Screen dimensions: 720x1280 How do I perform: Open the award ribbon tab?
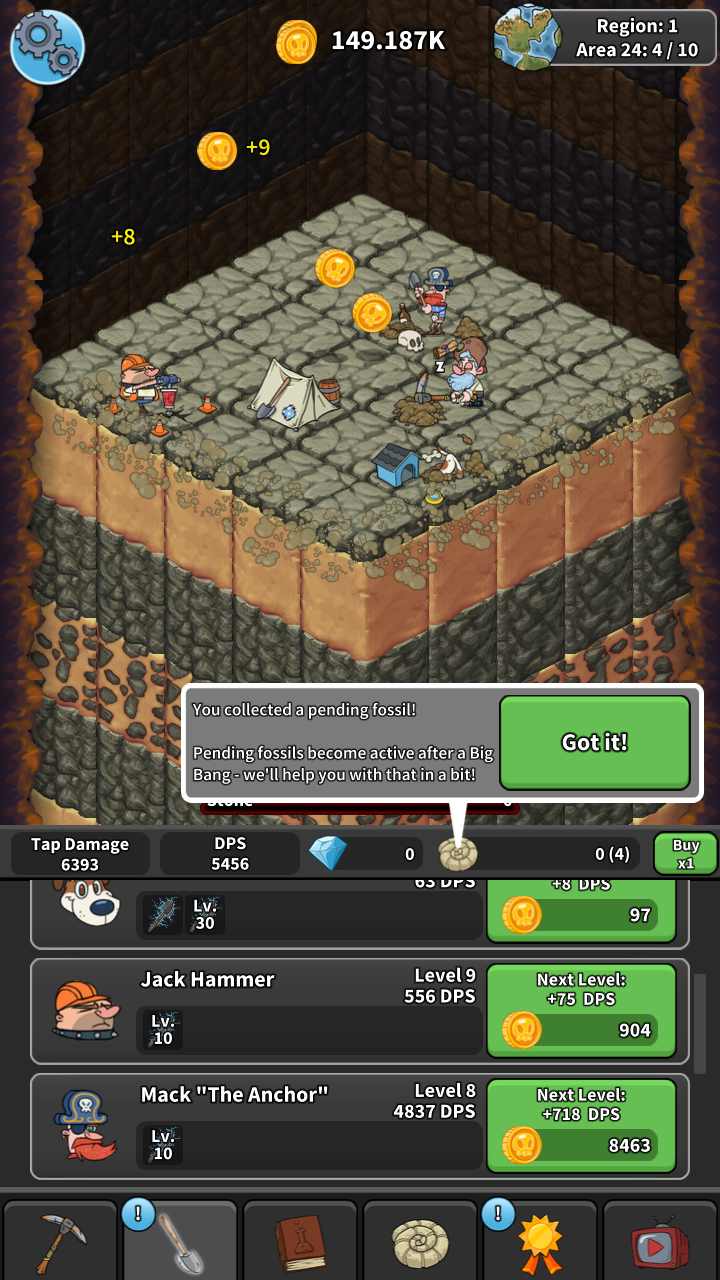540,1241
